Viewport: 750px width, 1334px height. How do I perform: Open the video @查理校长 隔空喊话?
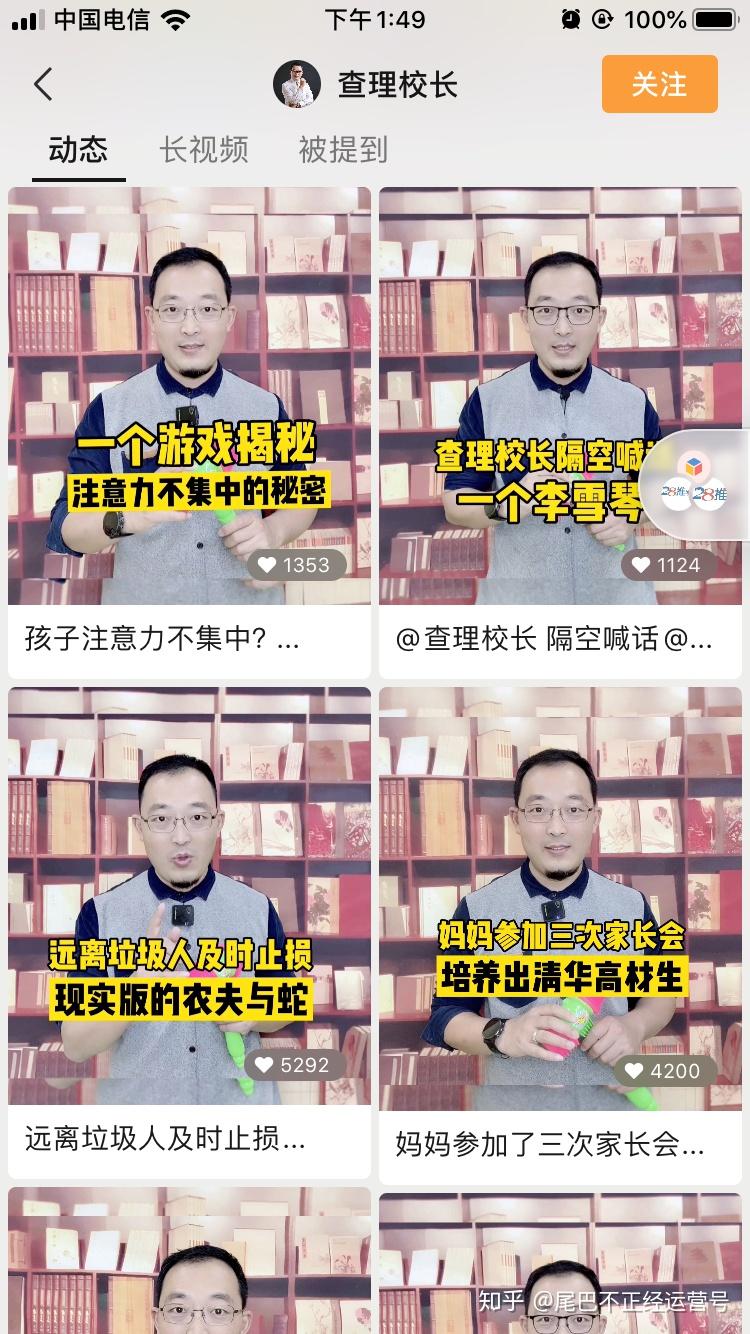point(560,432)
